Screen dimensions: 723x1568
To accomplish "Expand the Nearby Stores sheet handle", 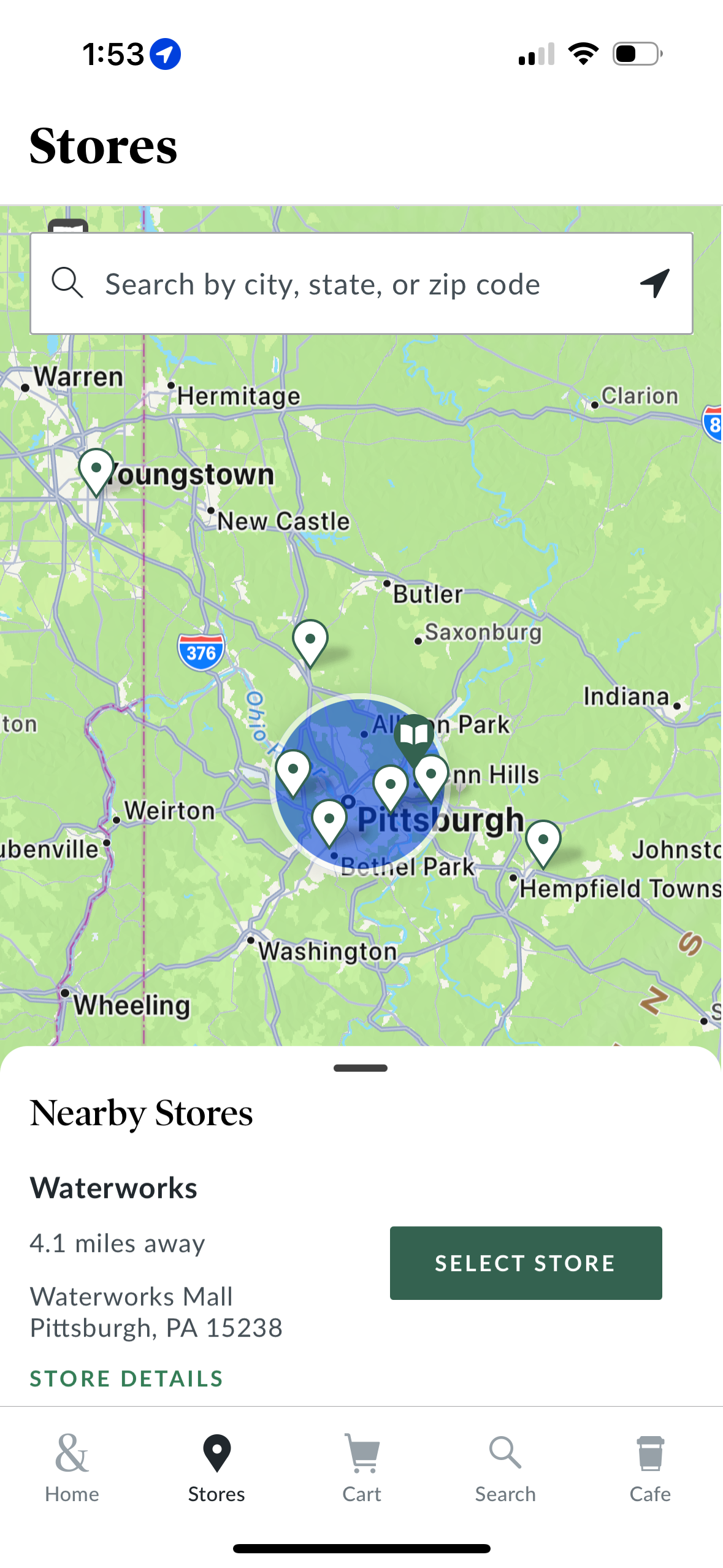I will click(361, 1067).
